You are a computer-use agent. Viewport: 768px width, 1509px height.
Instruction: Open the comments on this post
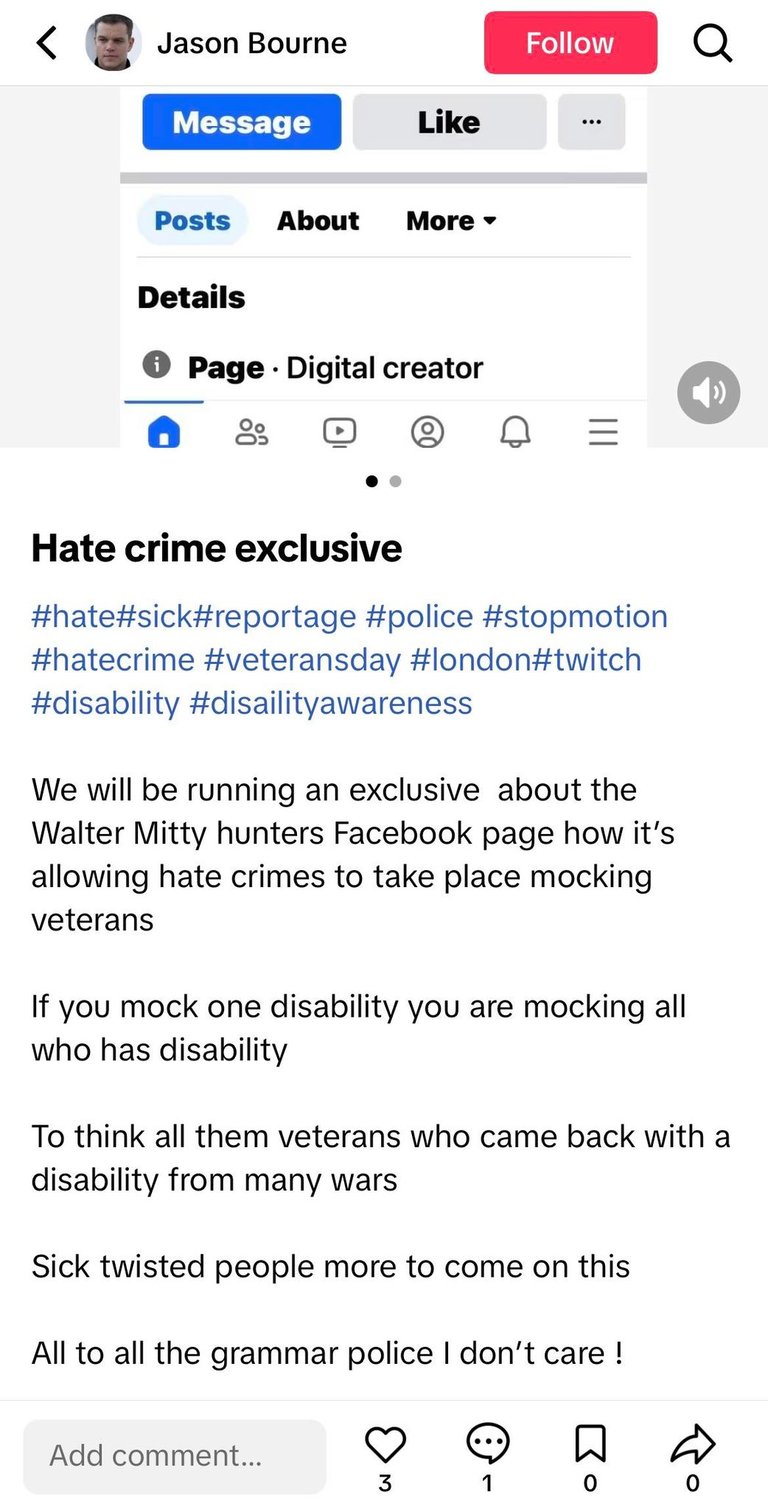(488, 1445)
